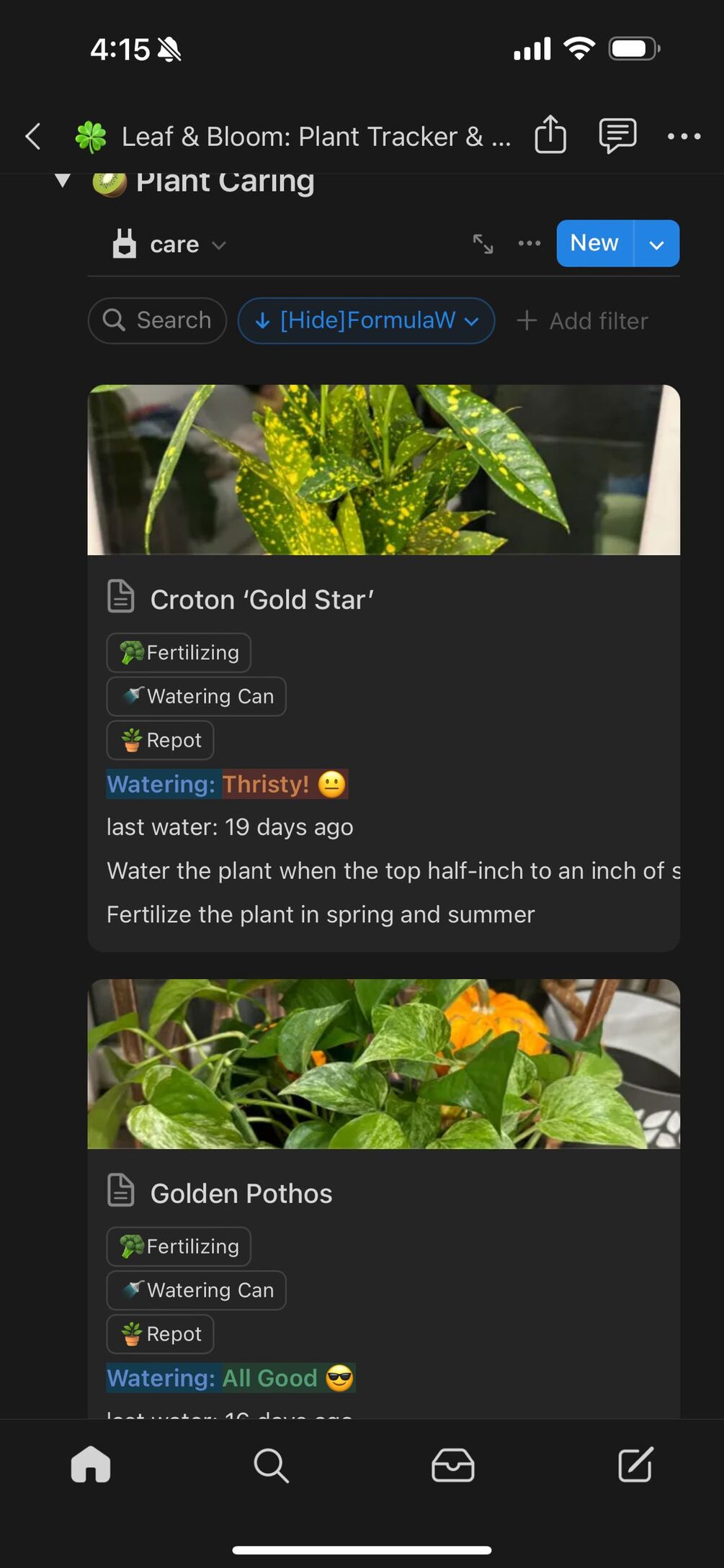Open the Inbox tab
Image resolution: width=724 pixels, height=1568 pixels.
[x=452, y=1465]
